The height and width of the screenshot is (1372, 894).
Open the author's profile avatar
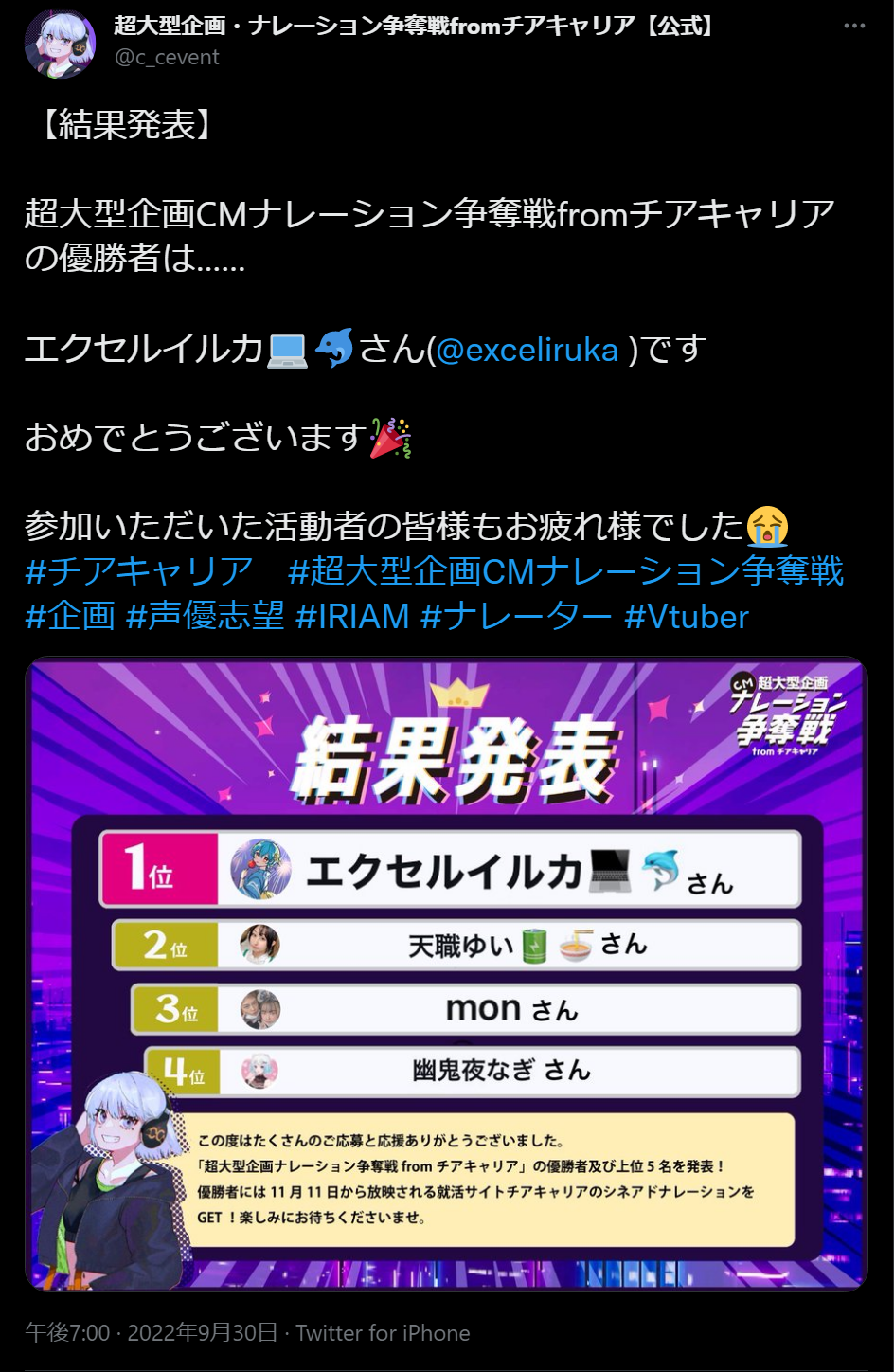(59, 44)
